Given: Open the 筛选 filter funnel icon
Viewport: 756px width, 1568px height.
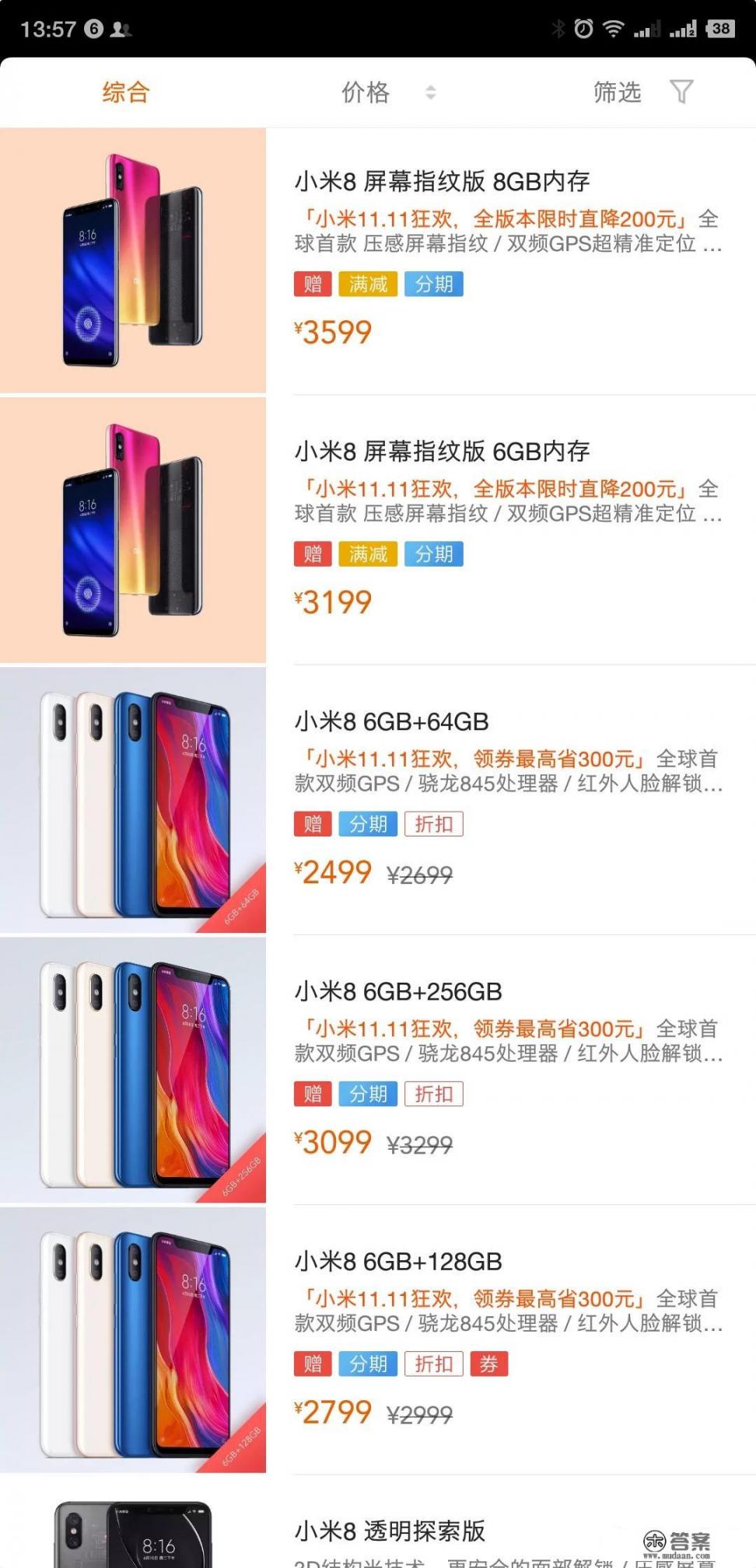Looking at the screenshot, I should click(x=682, y=91).
